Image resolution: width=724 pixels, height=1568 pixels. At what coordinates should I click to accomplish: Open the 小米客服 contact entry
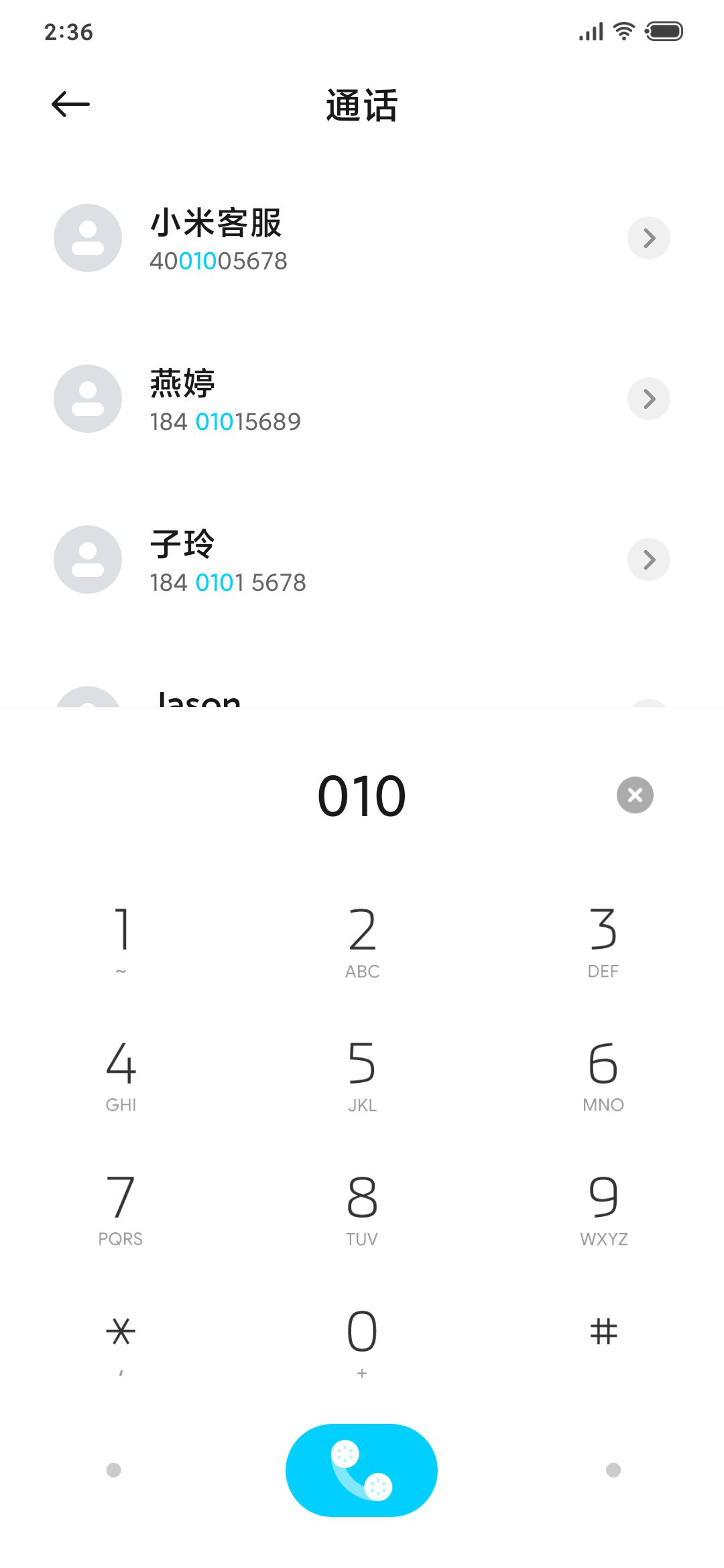362,238
